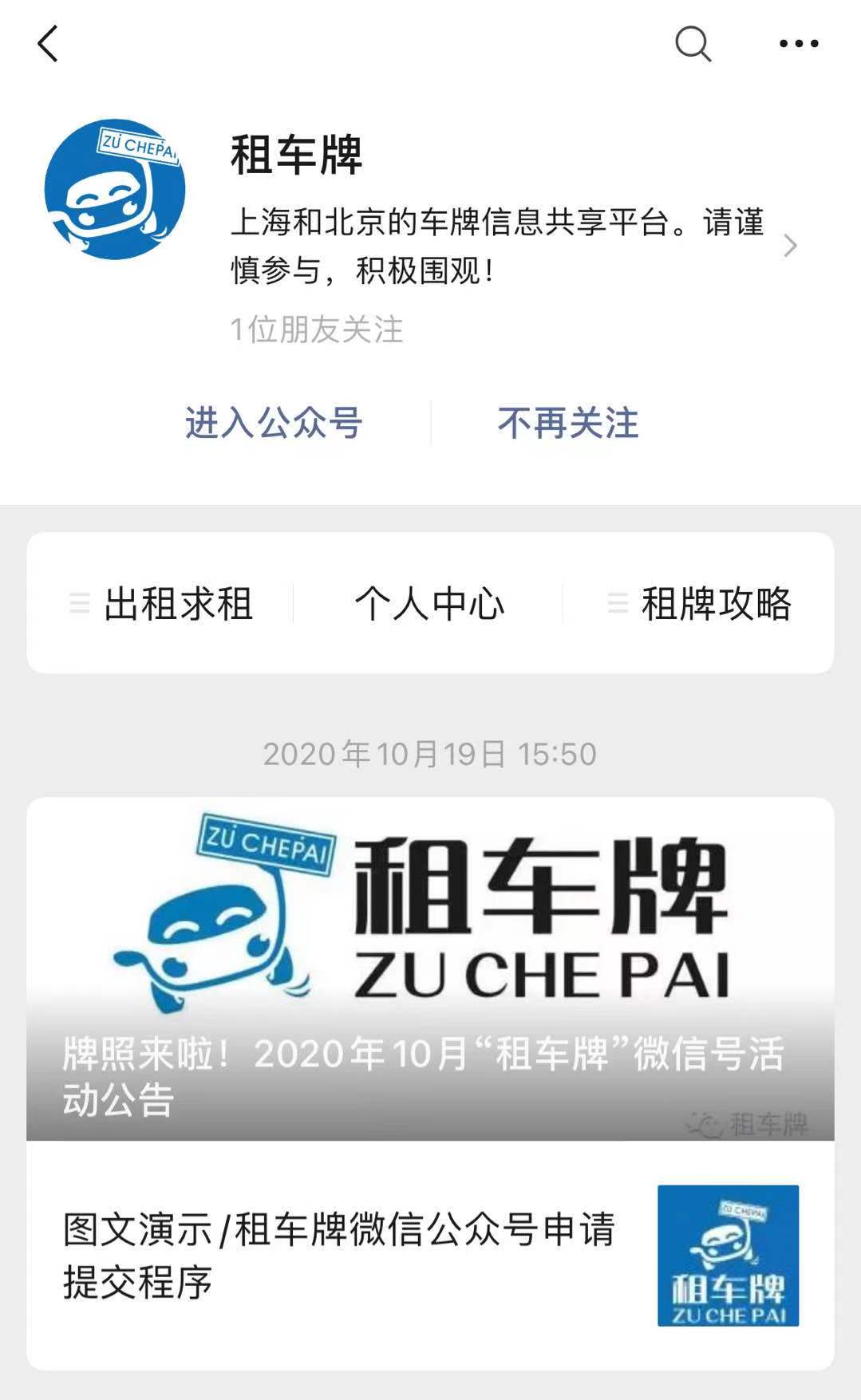The image size is (861, 1400).
Task: Tap 进入公众号 to enter the account
Action: coord(272,424)
